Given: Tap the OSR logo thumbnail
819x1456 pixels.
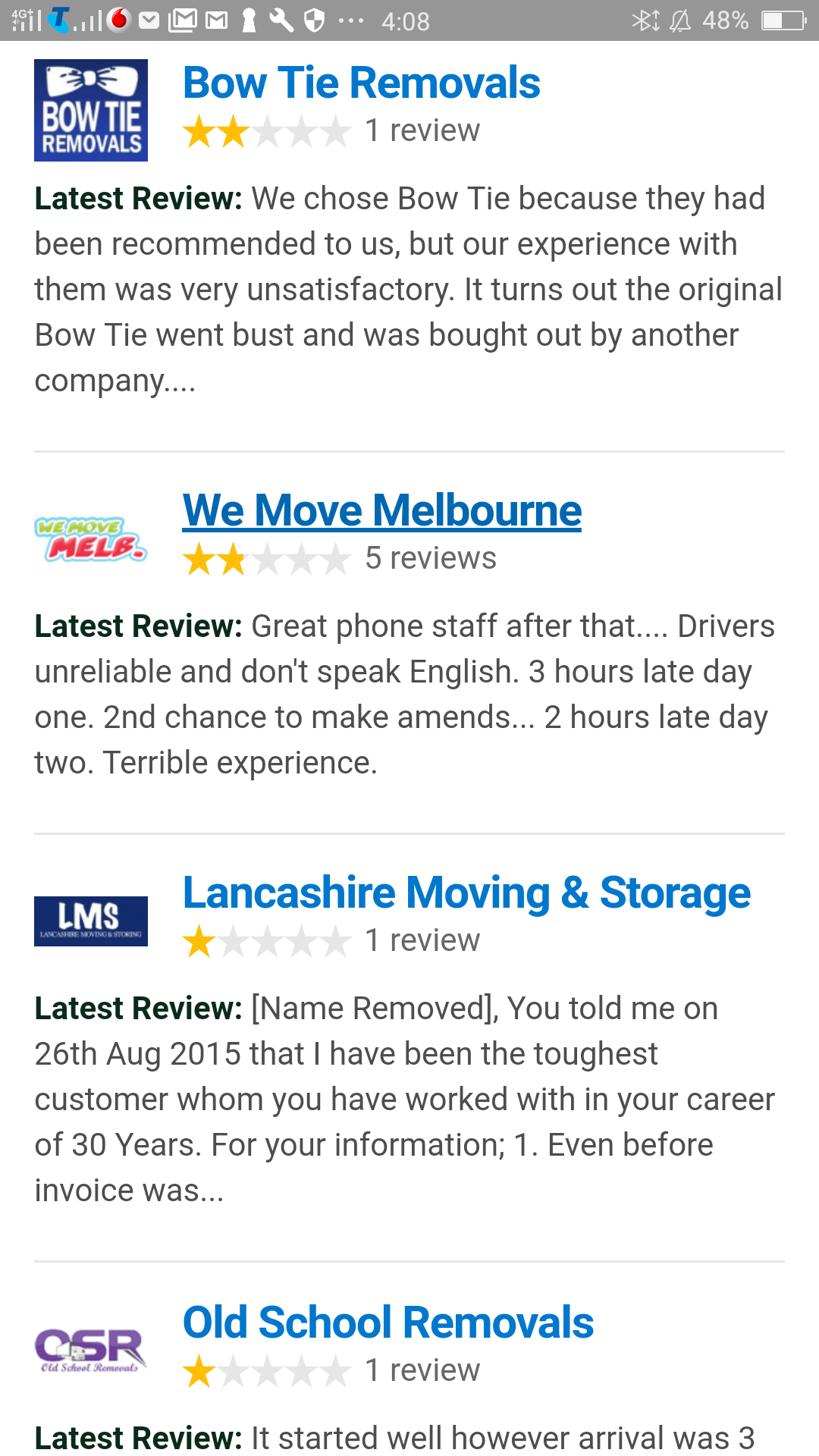Looking at the screenshot, I should coord(91,1350).
